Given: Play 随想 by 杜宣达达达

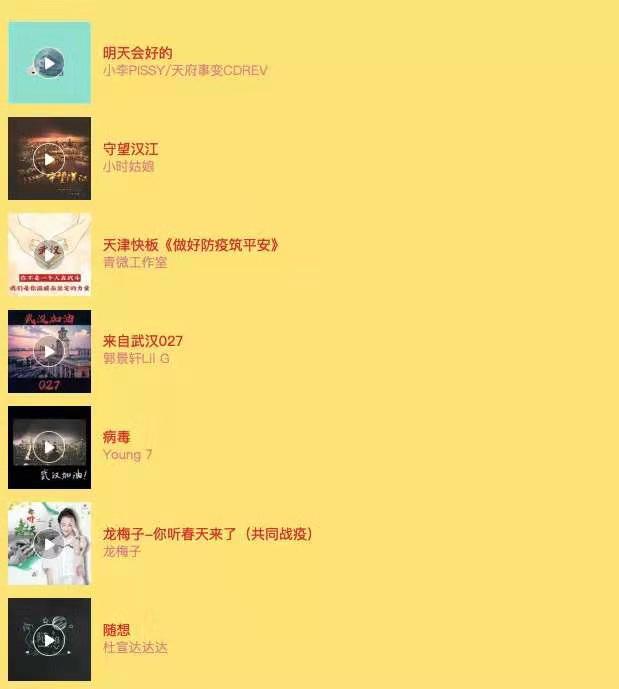Looking at the screenshot, I should coord(49,639).
